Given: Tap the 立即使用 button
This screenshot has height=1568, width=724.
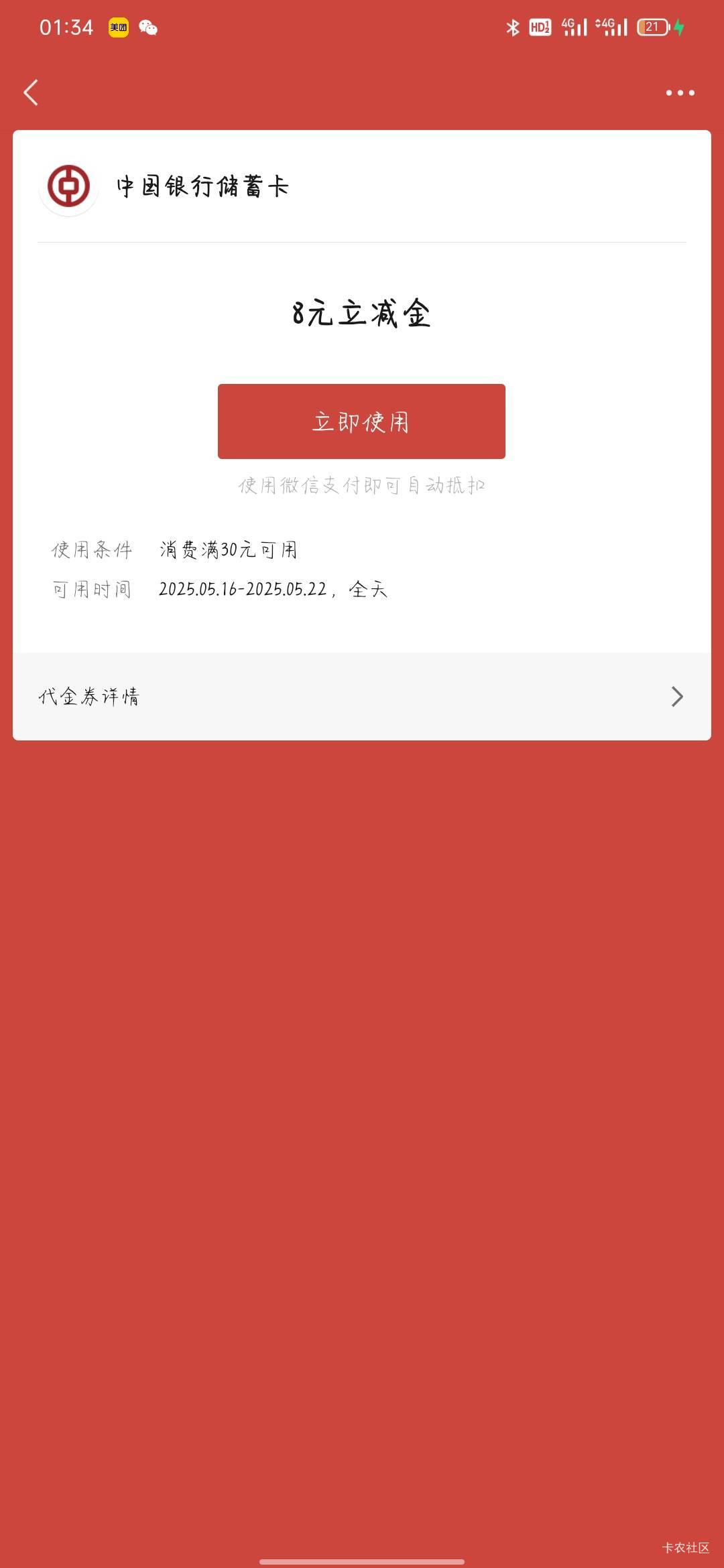Looking at the screenshot, I should click(x=361, y=421).
